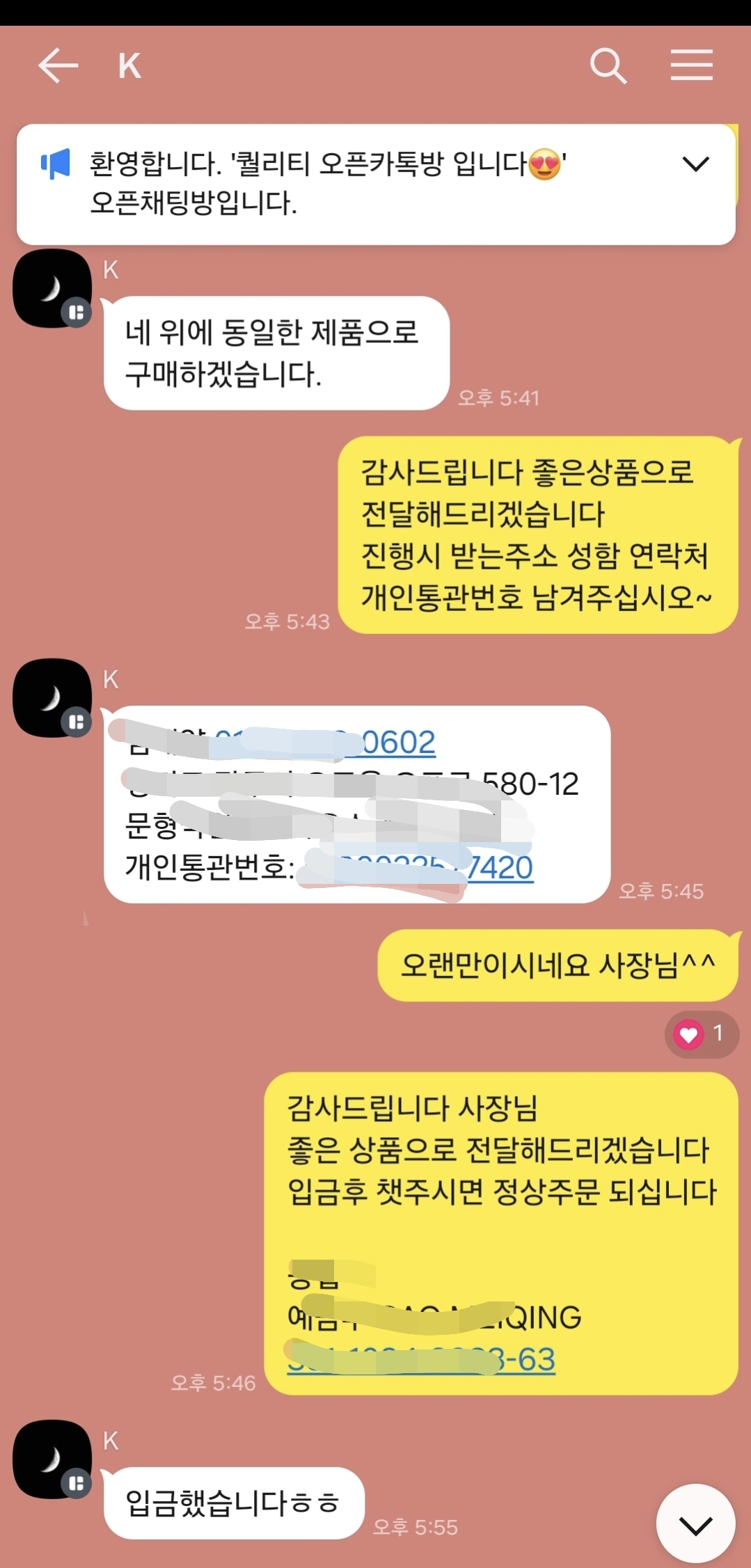Open K's profile beside '구매하겠습니다' message
The image size is (751, 1568).
coord(53,288)
